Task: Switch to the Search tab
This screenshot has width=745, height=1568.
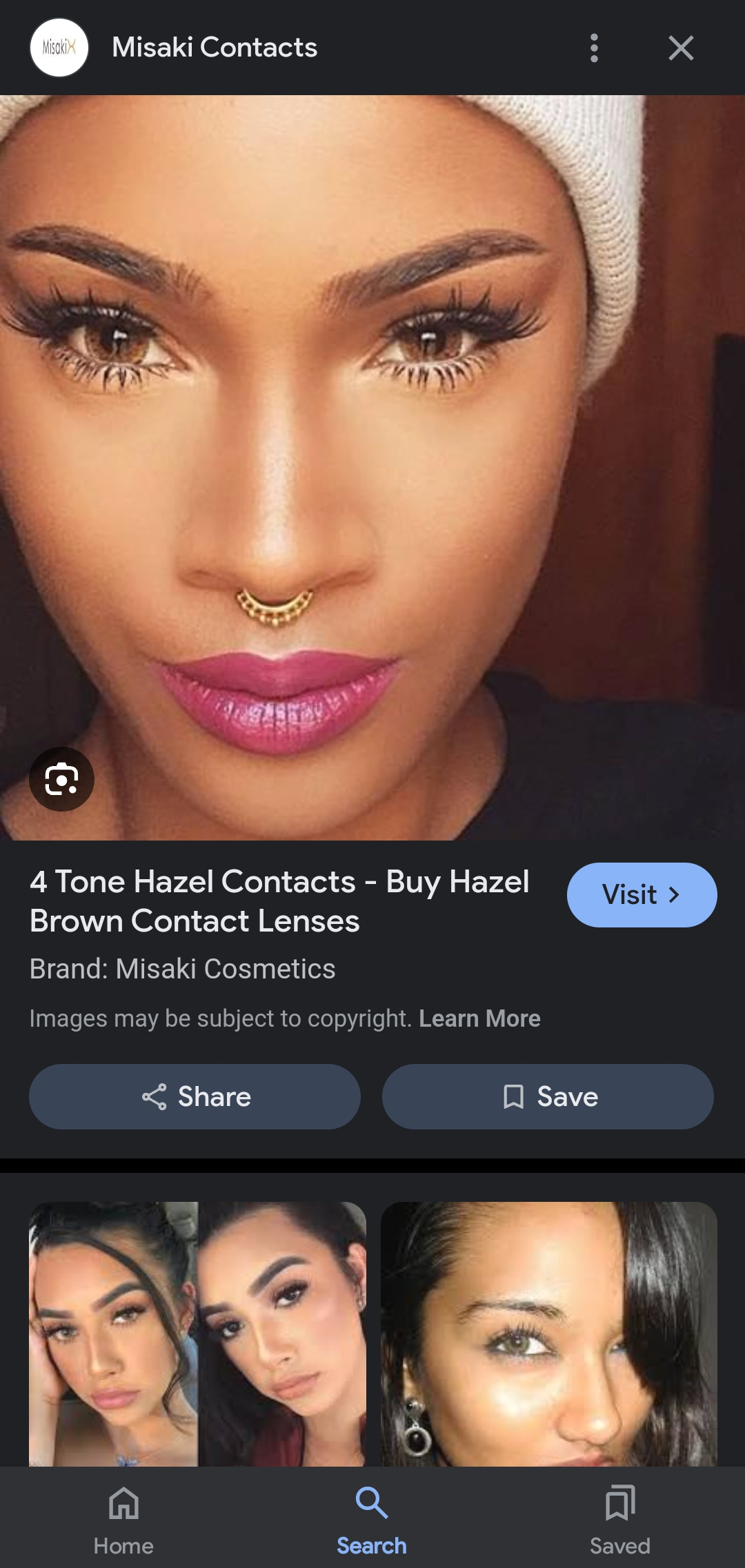Action: click(372, 1514)
